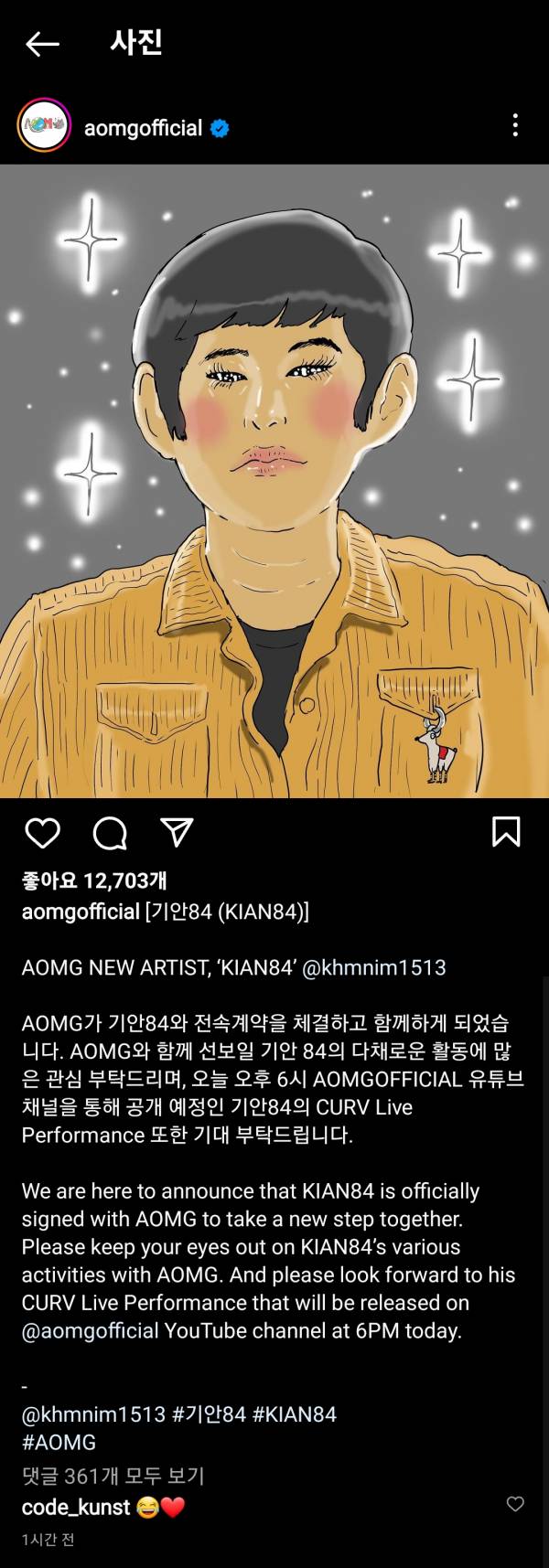Like code_kunst's comment
Image resolution: width=549 pixels, height=1568 pixels.
[515, 1504]
